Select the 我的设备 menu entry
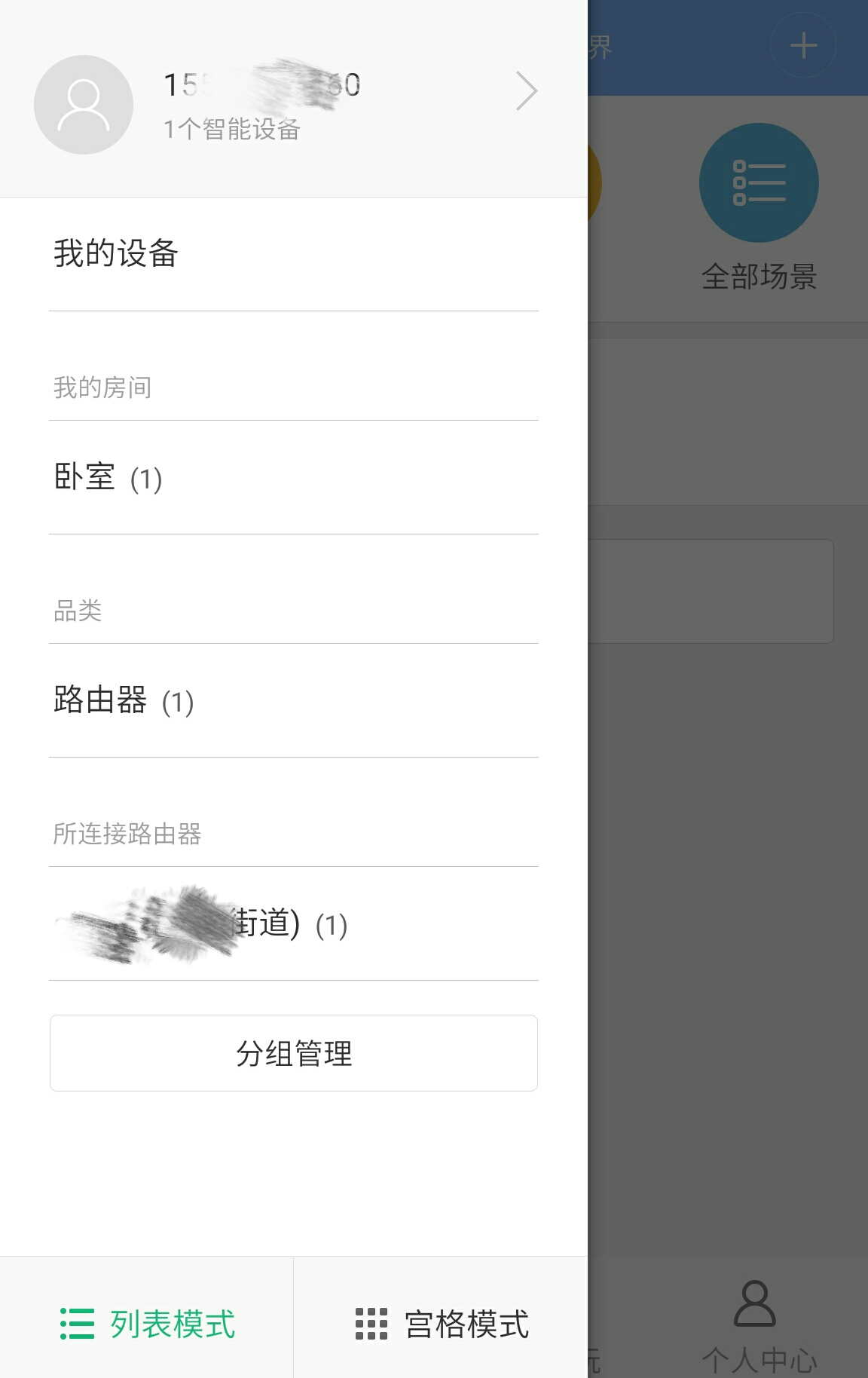868x1378 pixels. (117, 254)
